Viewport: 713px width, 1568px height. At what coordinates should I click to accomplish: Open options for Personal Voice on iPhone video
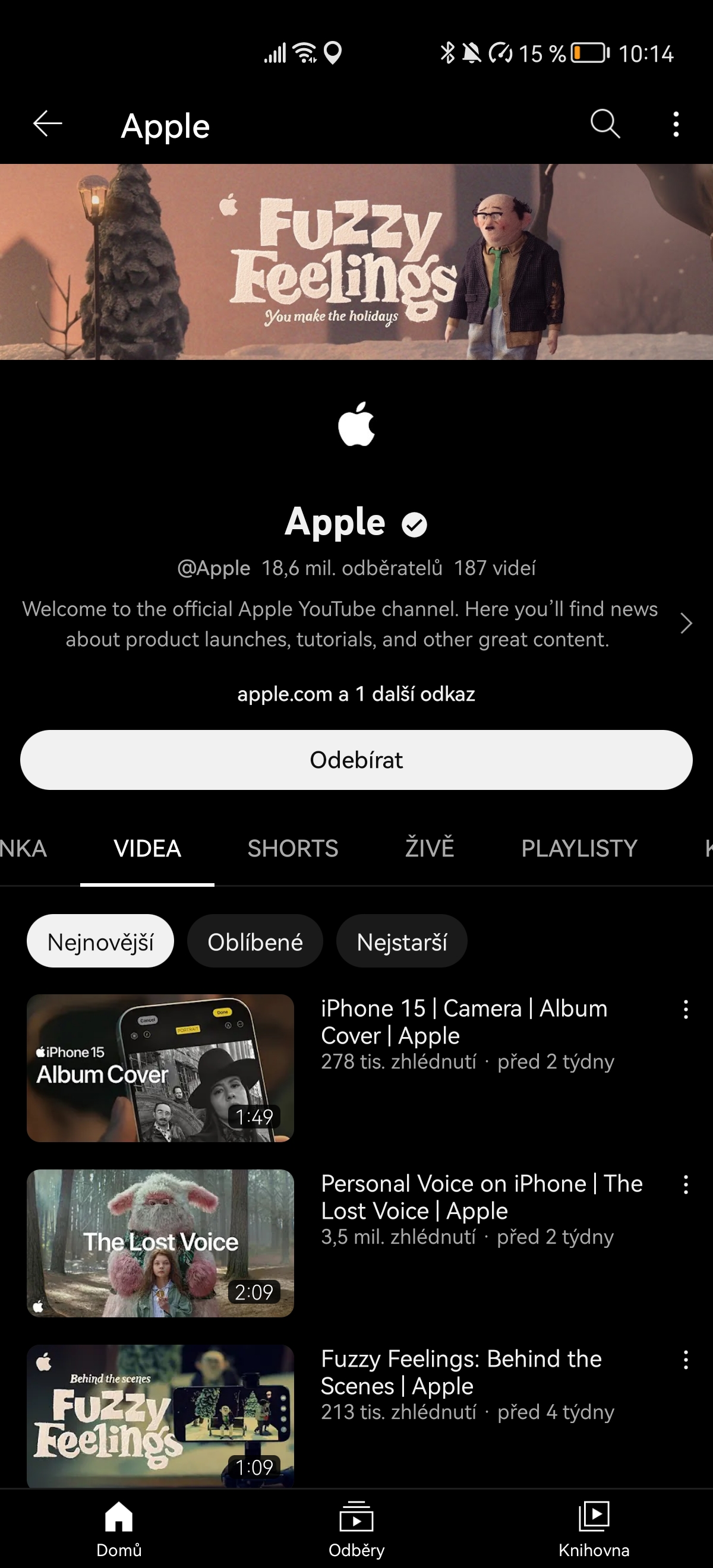click(686, 1184)
